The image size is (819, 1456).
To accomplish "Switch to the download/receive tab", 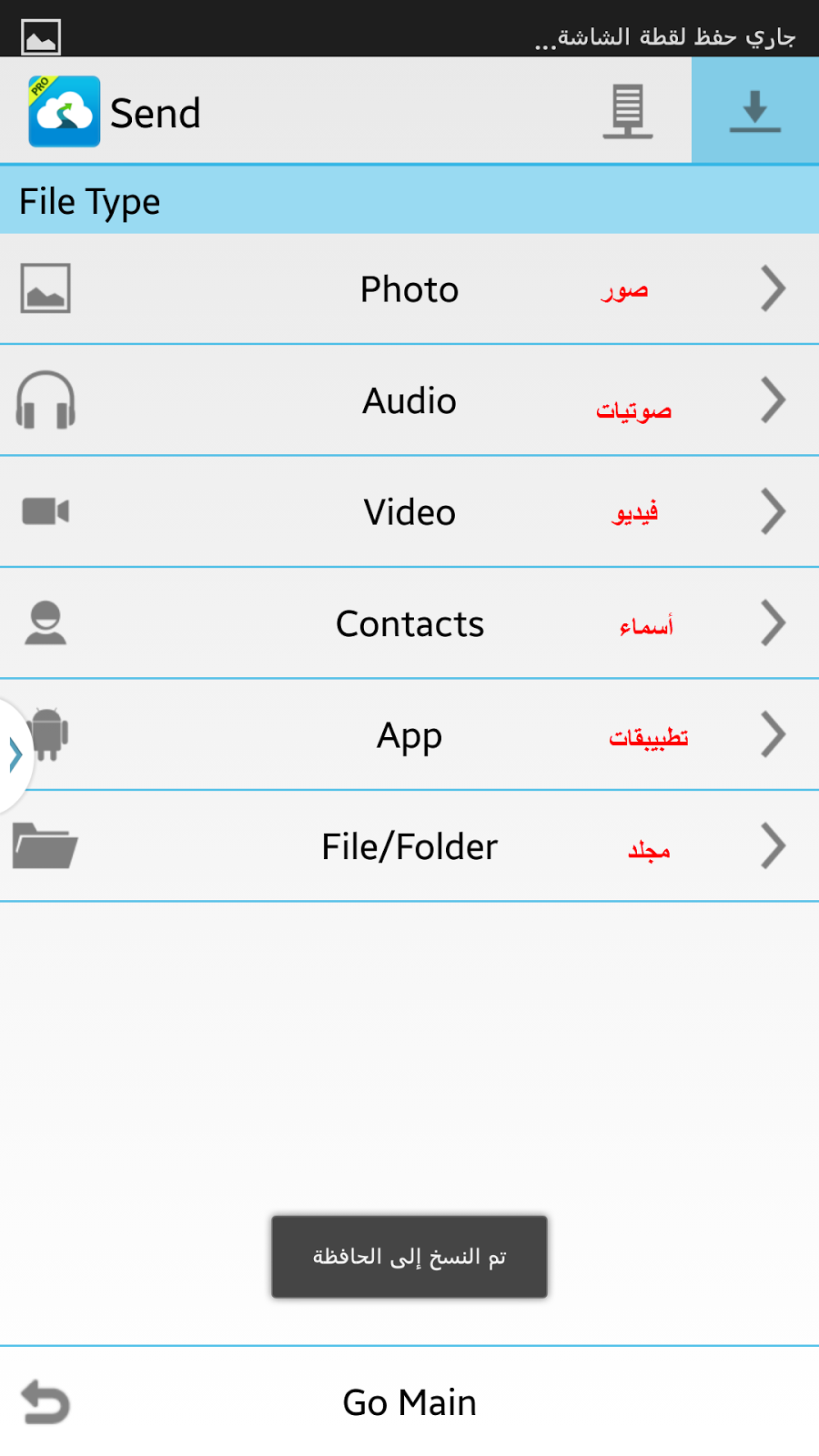I will [x=754, y=112].
